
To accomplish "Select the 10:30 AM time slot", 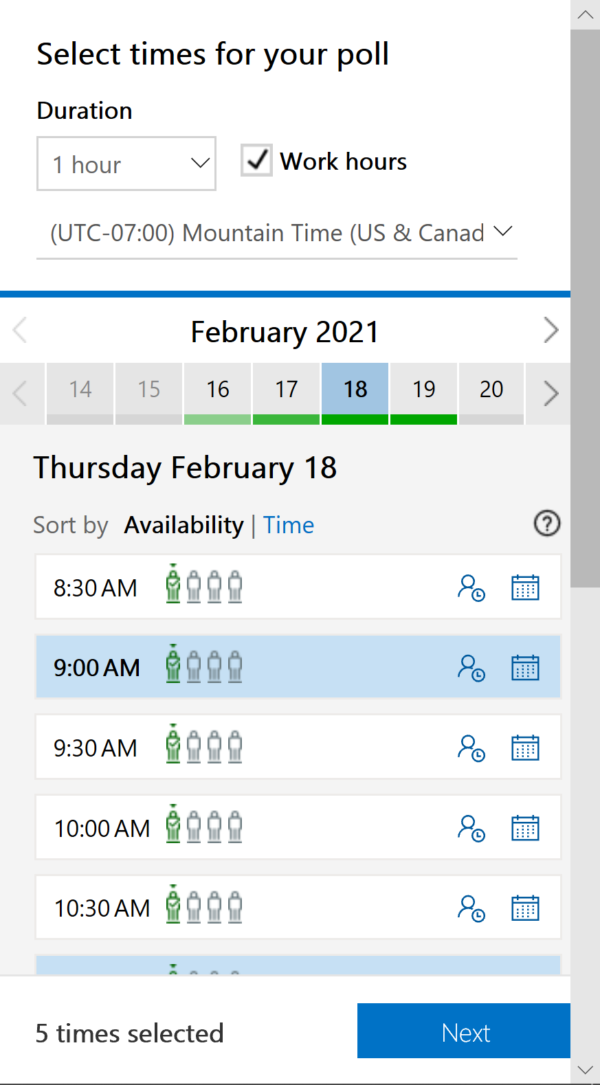I will tap(298, 907).
